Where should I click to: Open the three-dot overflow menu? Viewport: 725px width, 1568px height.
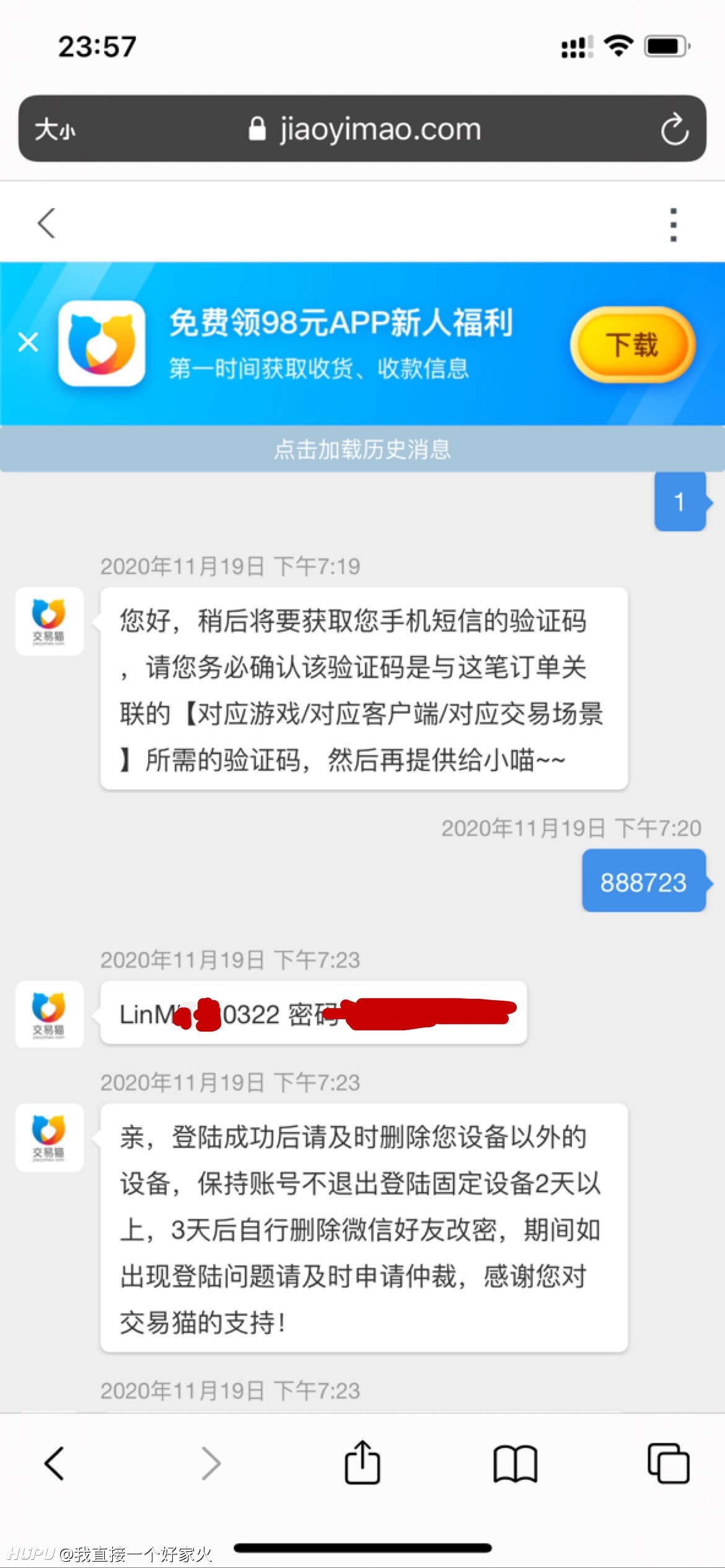coord(674,224)
